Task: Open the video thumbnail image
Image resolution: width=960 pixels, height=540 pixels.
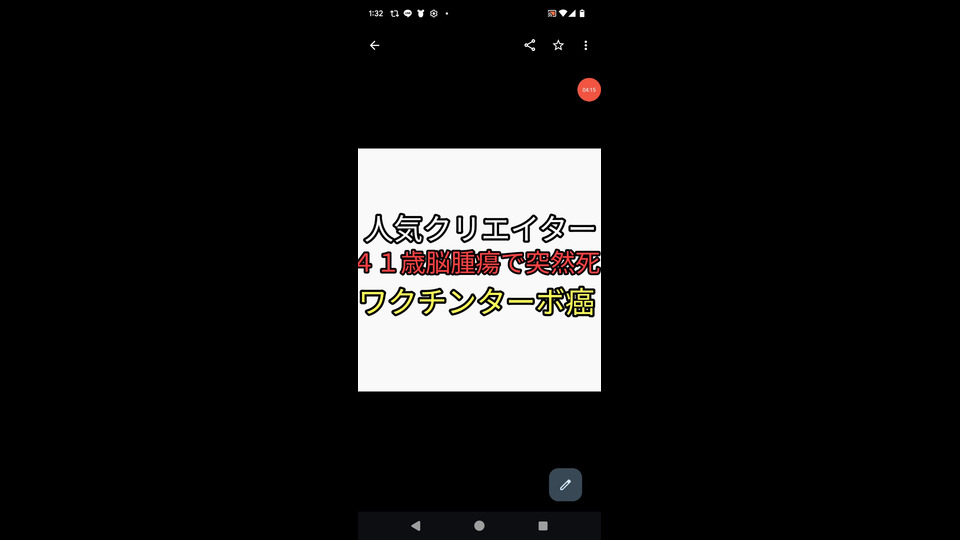Action: (479, 270)
